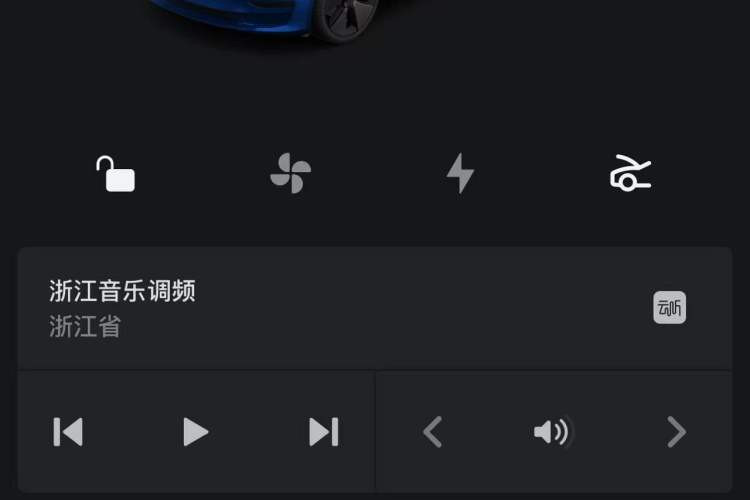Skip to next track
This screenshot has height=500, width=750.
click(x=323, y=432)
